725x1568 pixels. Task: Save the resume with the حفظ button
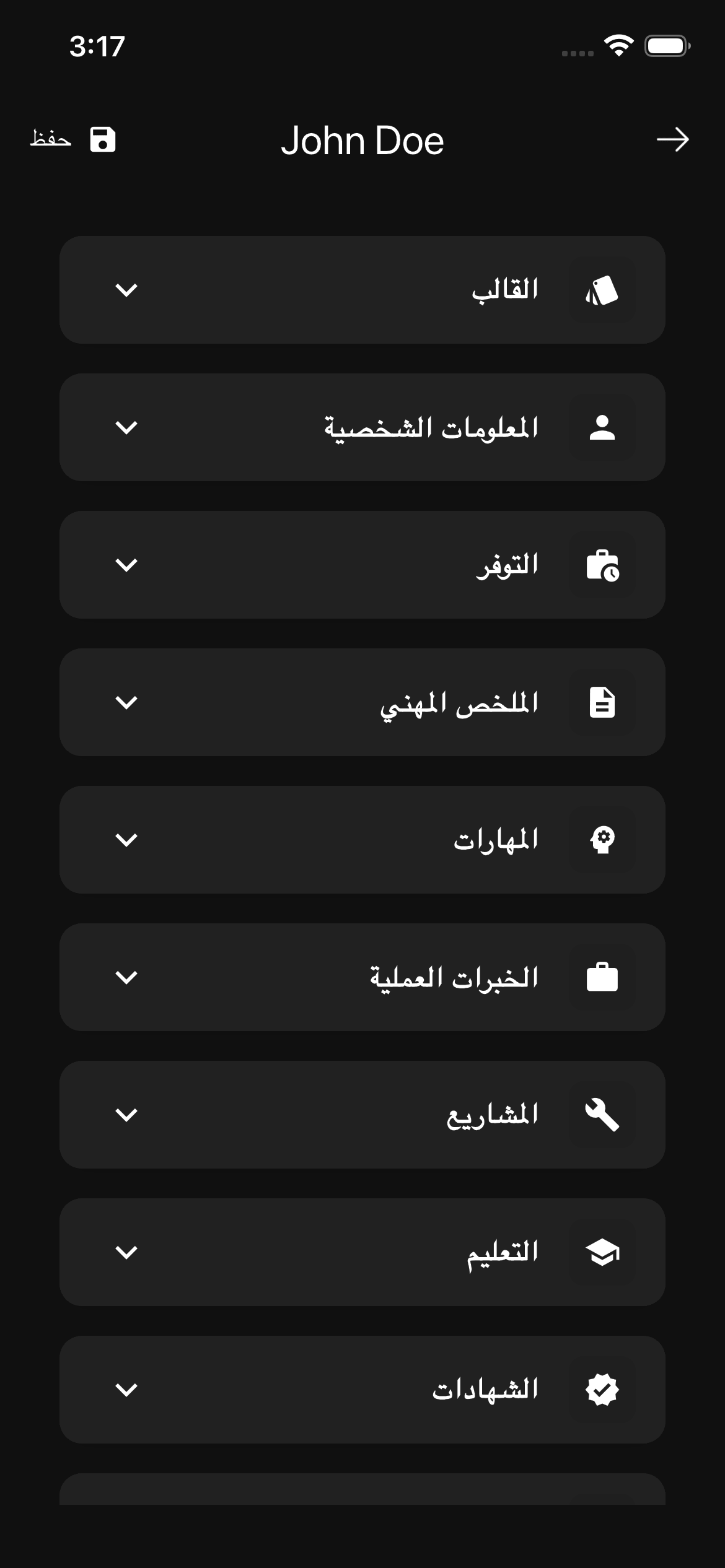coord(73,139)
